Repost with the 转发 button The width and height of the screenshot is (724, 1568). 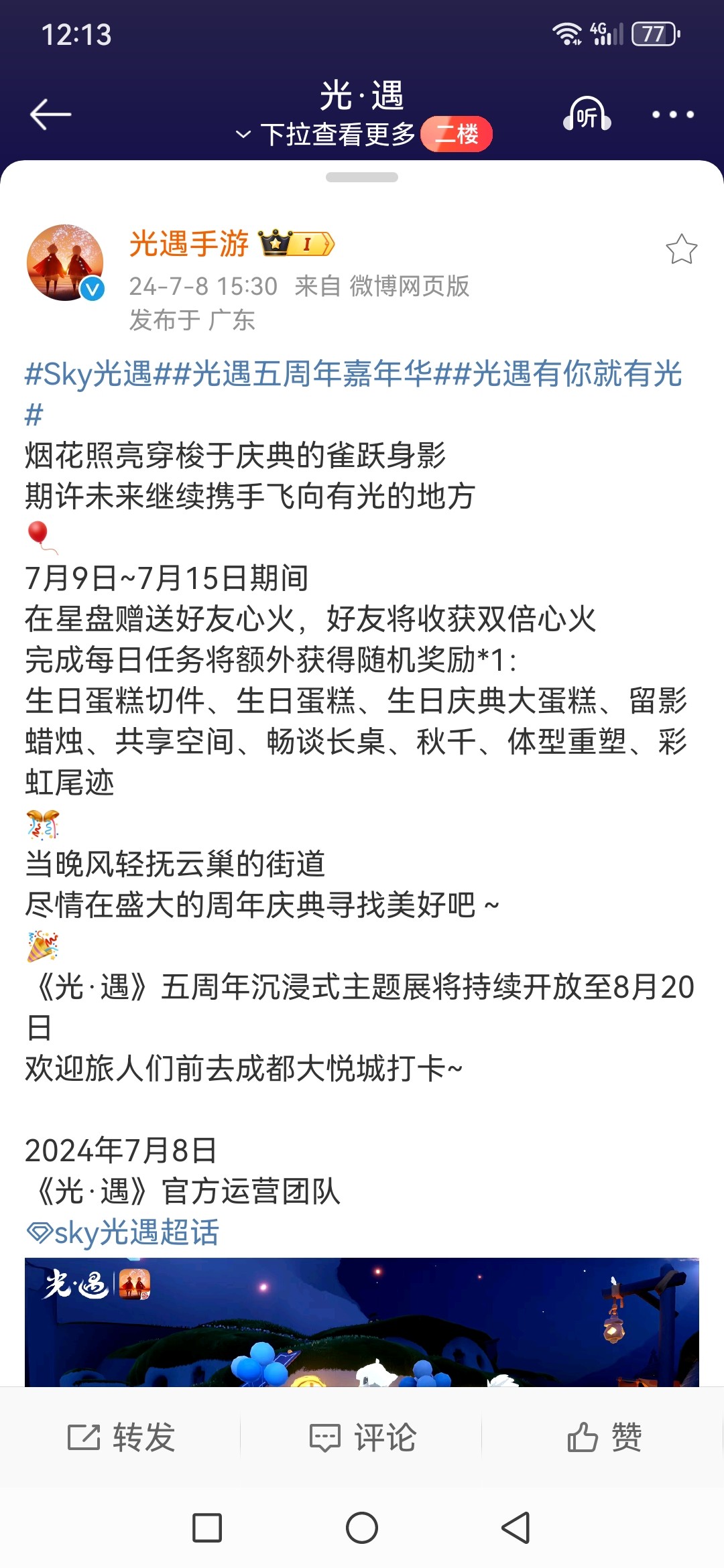click(121, 1437)
